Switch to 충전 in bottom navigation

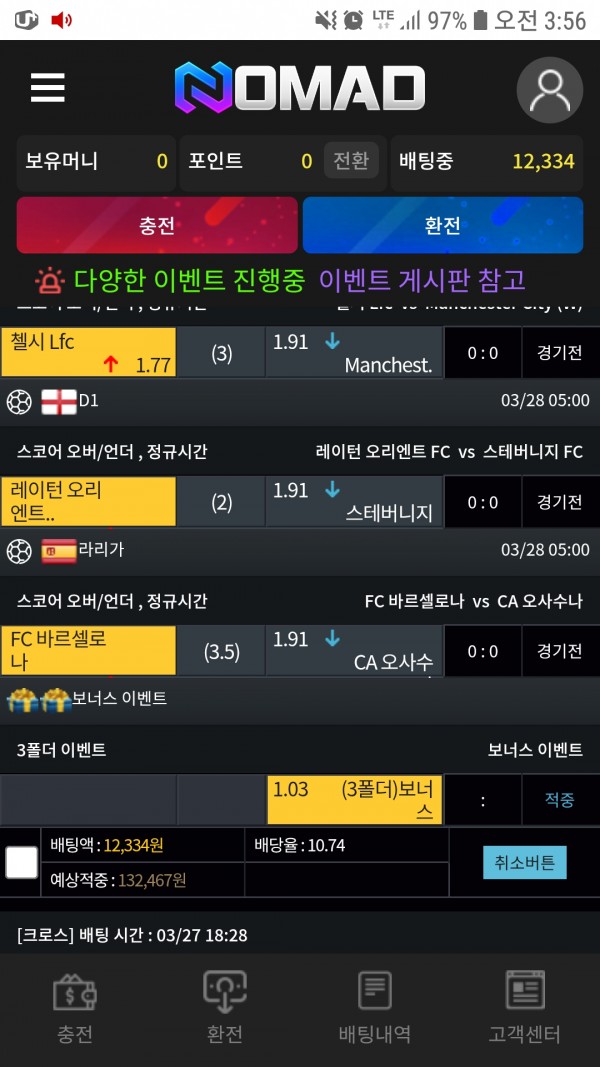pos(75,1009)
